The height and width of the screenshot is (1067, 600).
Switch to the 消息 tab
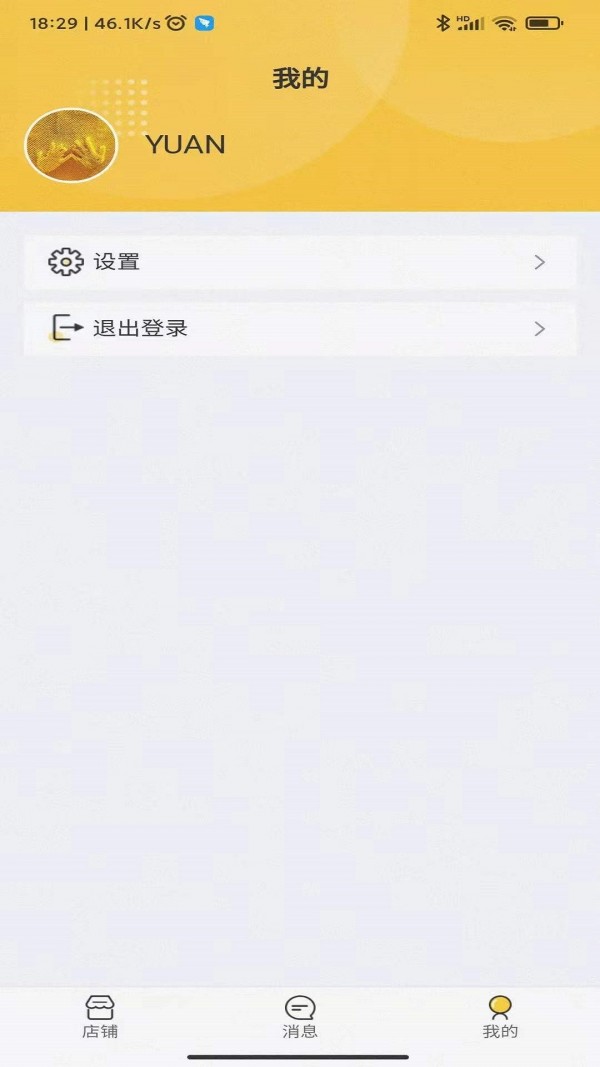click(300, 1016)
